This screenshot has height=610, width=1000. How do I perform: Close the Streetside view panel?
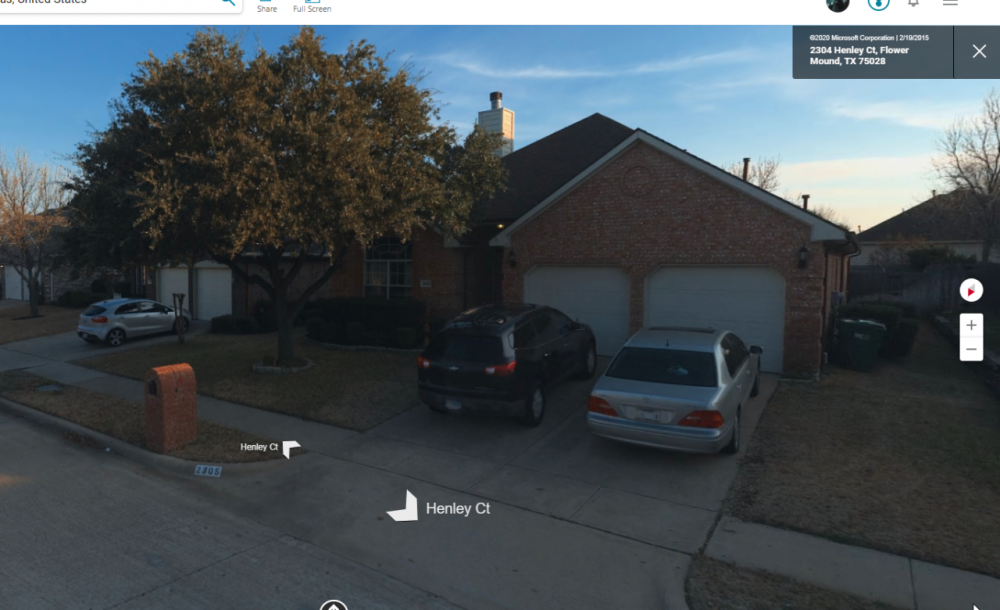click(x=979, y=51)
